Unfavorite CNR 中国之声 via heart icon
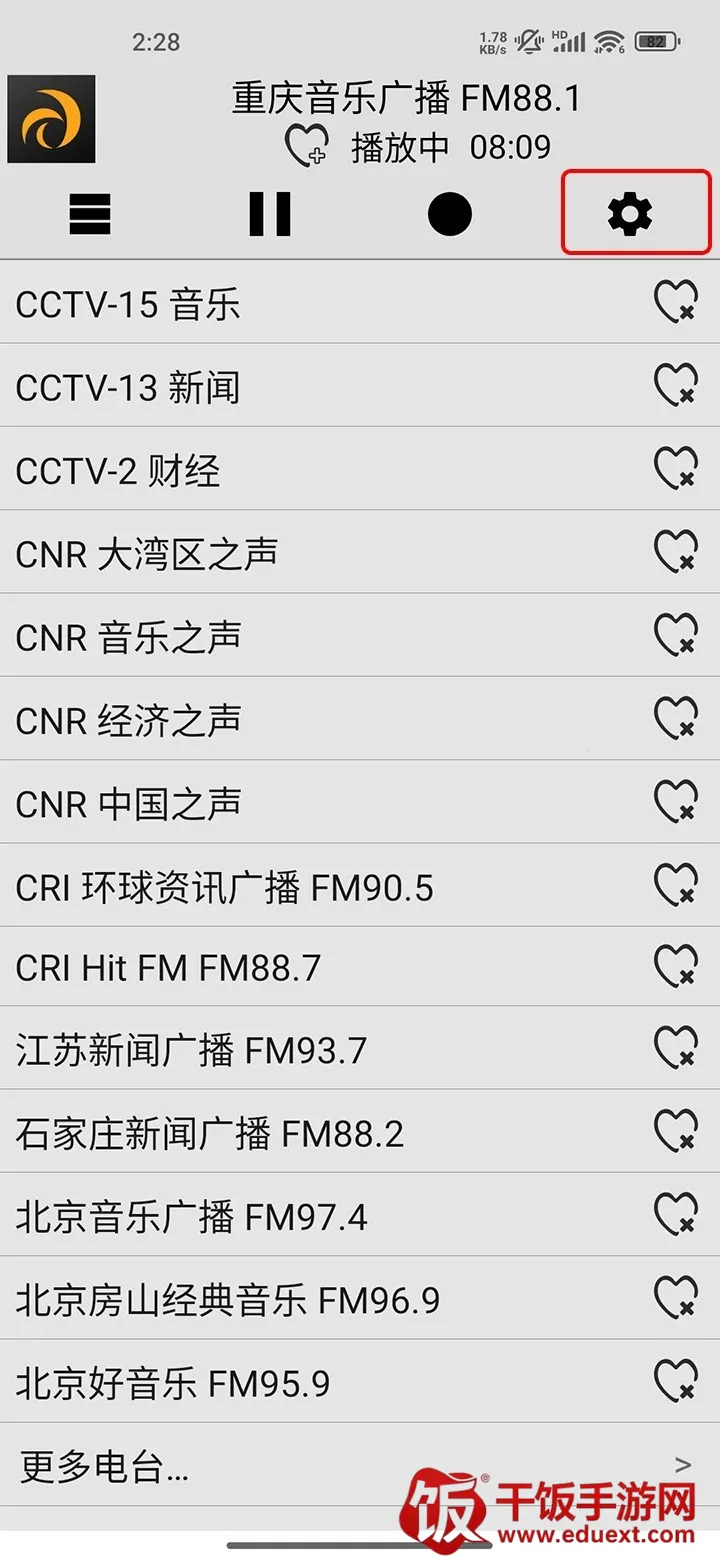 (x=675, y=801)
